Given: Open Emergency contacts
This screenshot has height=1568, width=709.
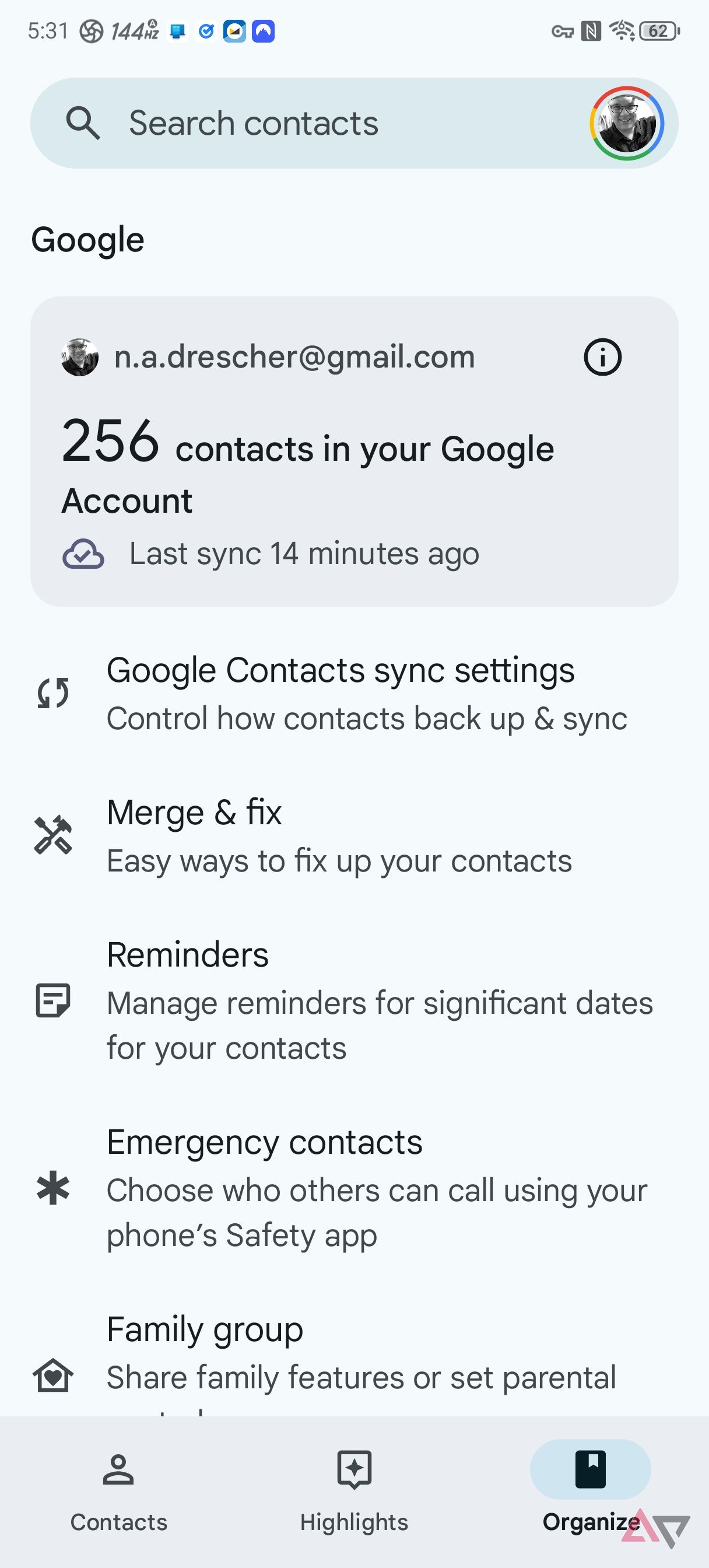Looking at the screenshot, I should coord(354,1188).
